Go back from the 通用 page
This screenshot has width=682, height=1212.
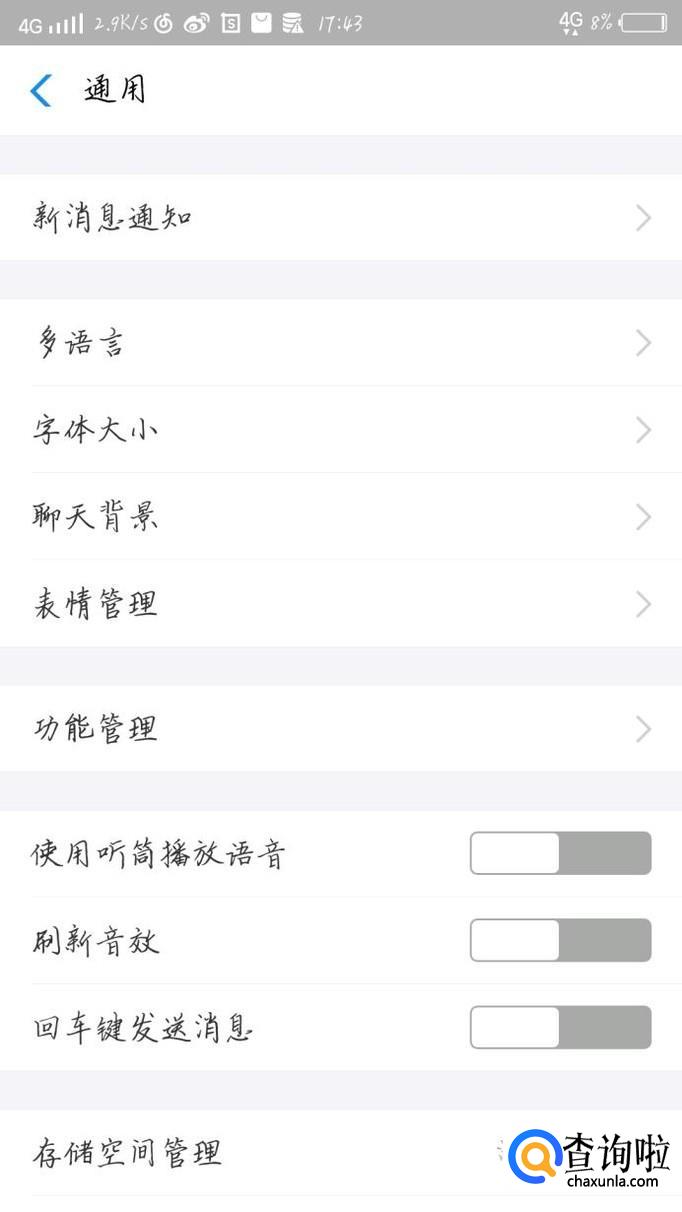pos(41,90)
